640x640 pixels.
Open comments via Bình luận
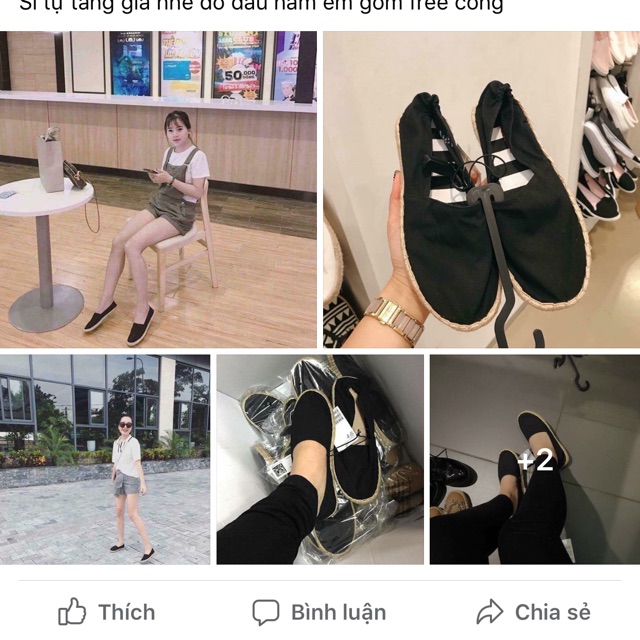click(319, 612)
